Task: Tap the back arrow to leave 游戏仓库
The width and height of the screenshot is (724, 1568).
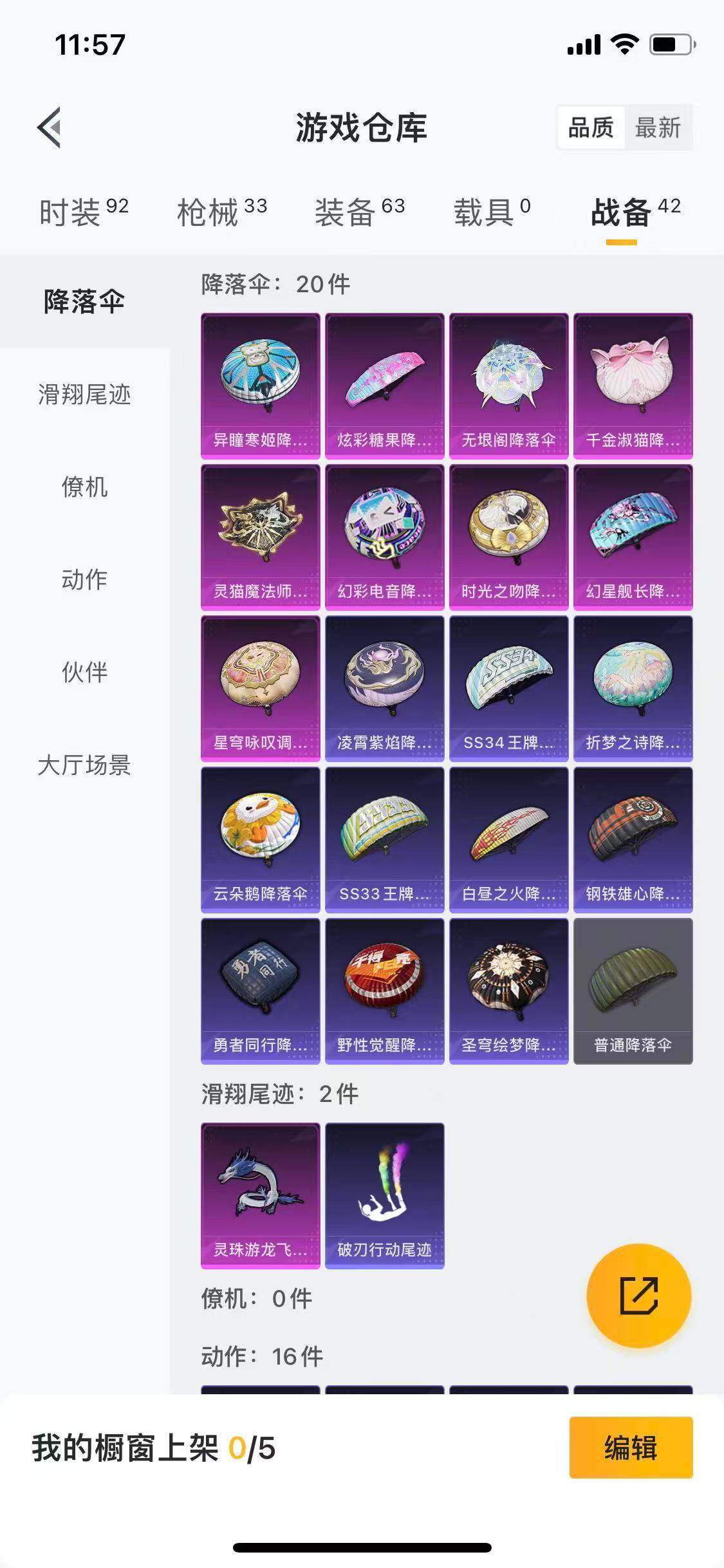Action: pos(48,126)
